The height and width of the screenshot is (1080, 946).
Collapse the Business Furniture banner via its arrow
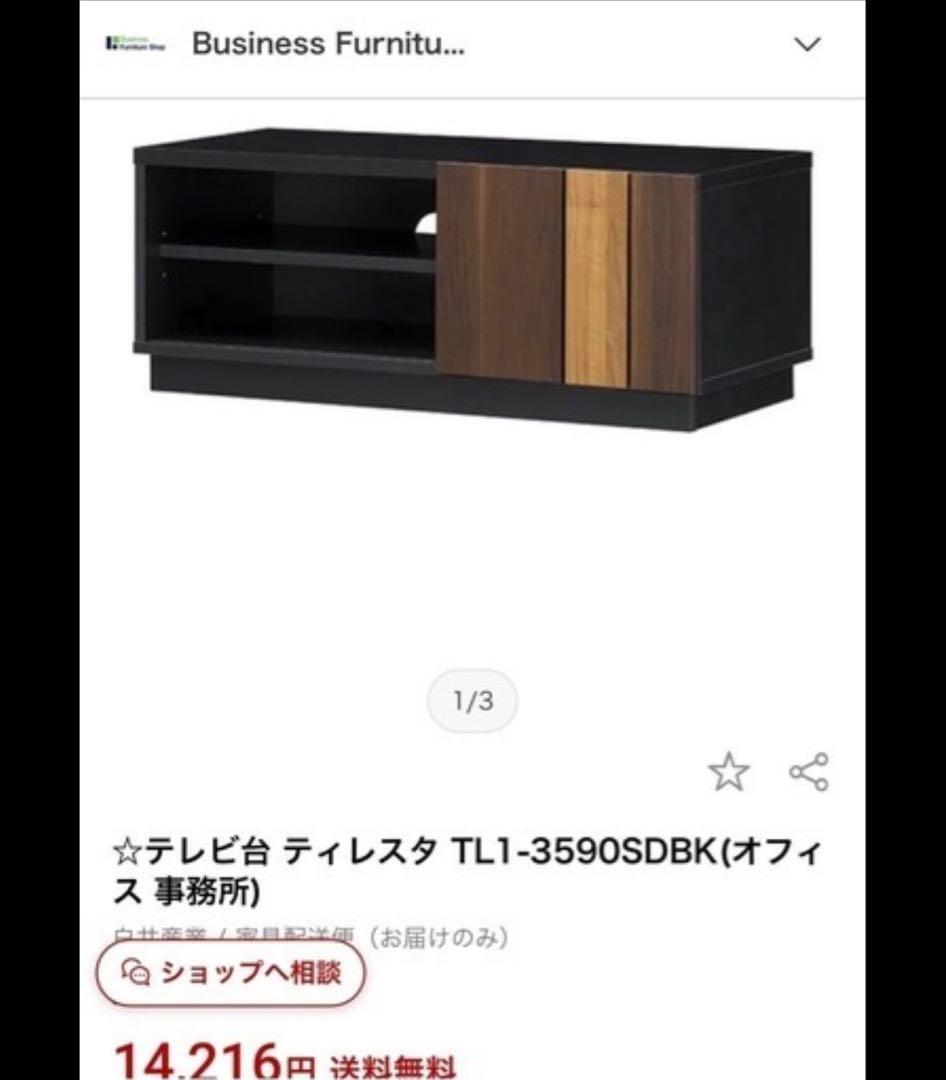pos(806,45)
